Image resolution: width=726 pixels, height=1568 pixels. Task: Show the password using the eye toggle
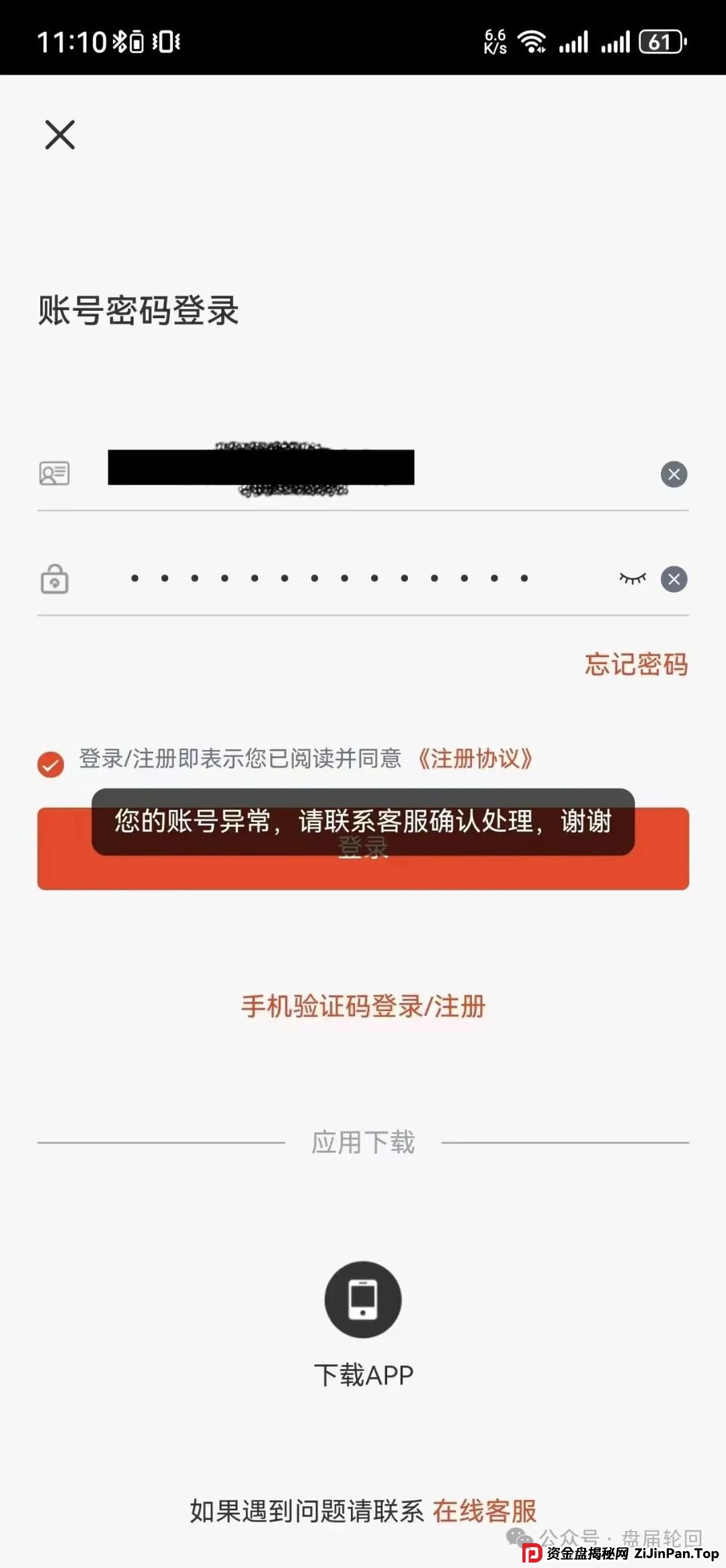(633, 578)
